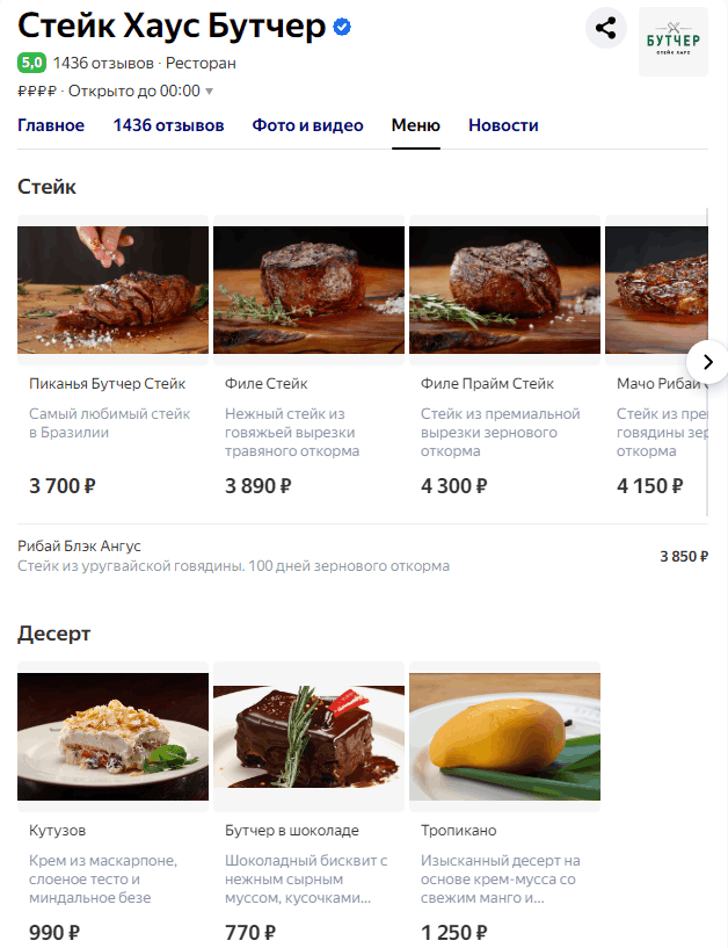Share the Стейк Хаус Бутчер page
The height and width of the screenshot is (948, 728).
pos(605,28)
